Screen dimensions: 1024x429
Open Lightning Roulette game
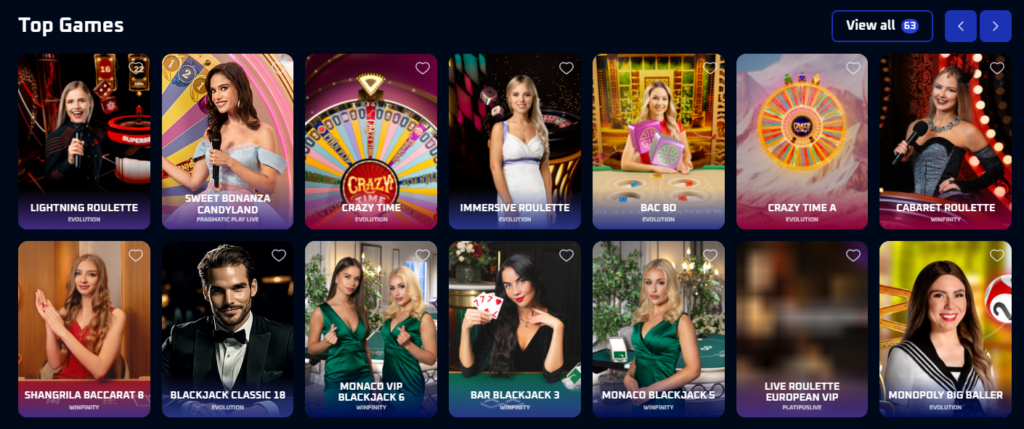(x=84, y=140)
